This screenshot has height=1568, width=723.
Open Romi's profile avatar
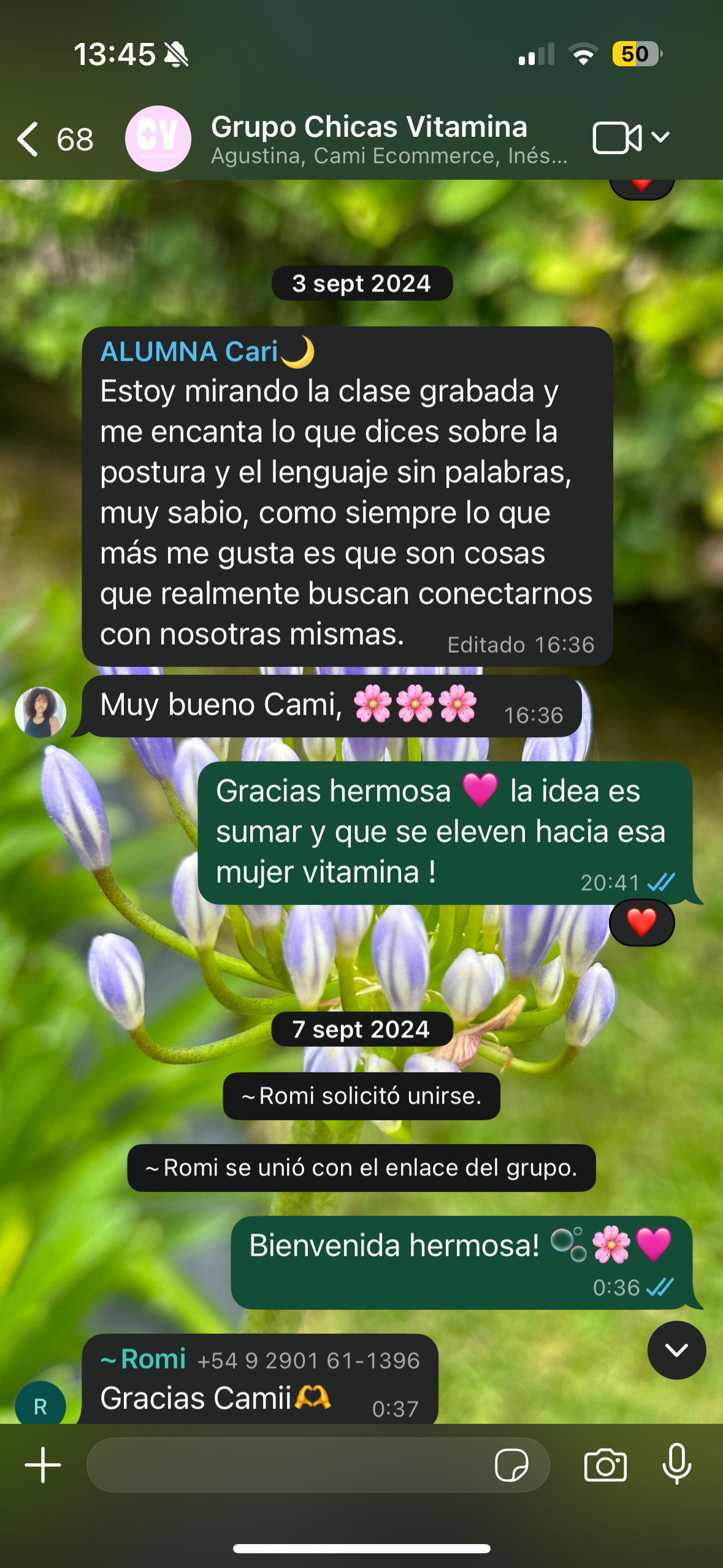[x=40, y=1405]
